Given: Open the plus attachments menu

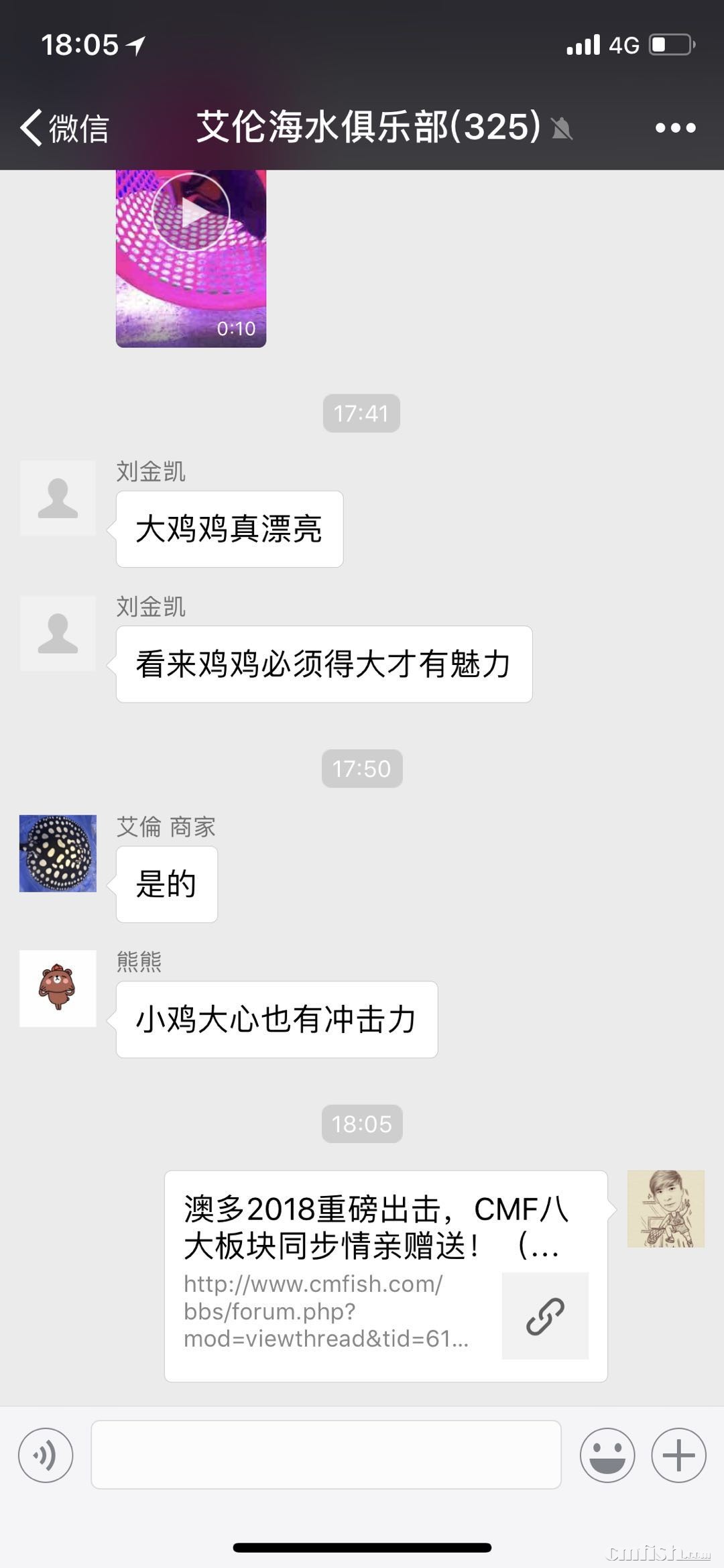Looking at the screenshot, I should point(678,1455).
